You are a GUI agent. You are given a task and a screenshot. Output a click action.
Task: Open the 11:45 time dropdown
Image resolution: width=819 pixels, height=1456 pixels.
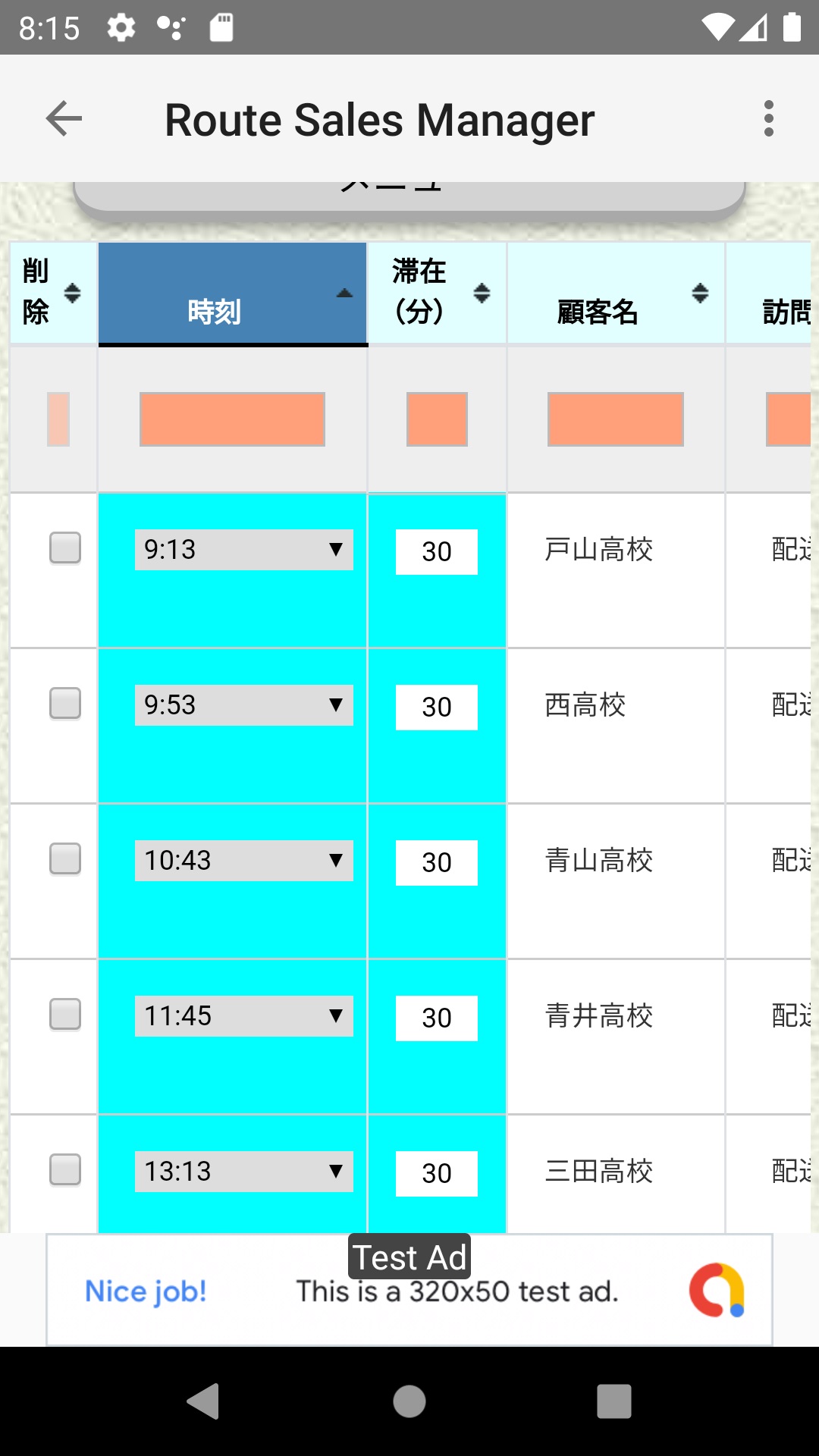tap(244, 1016)
